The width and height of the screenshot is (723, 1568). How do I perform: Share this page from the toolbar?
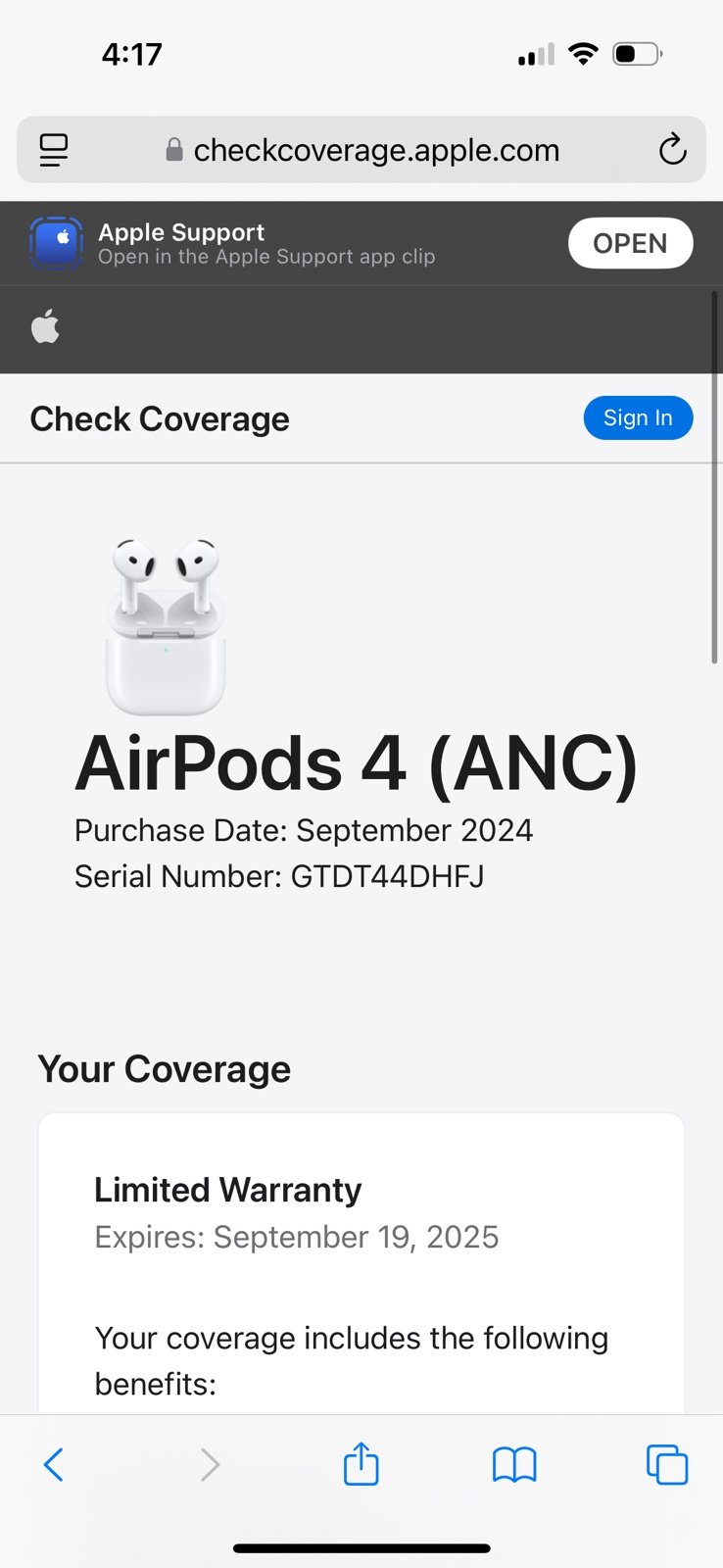(361, 1463)
